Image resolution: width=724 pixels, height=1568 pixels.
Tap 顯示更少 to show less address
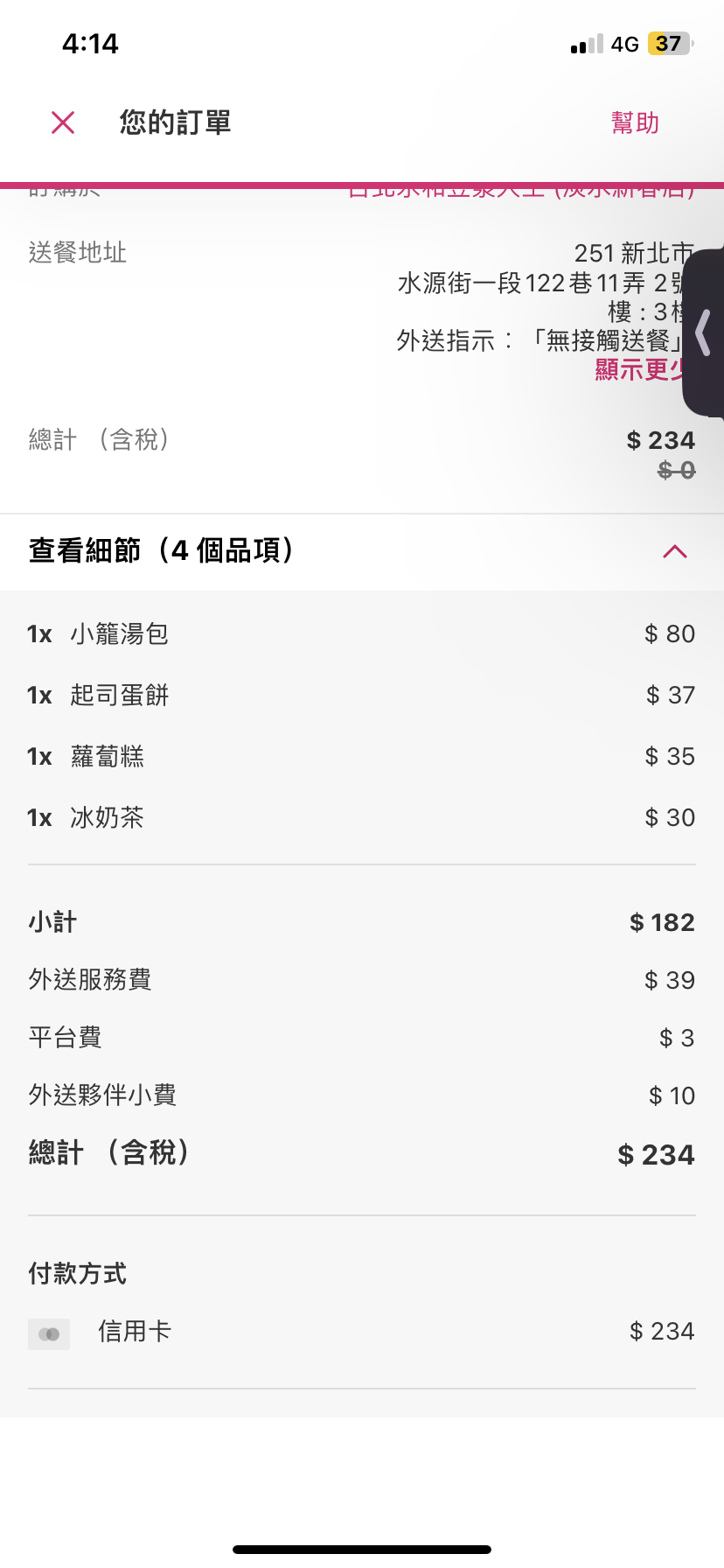click(x=639, y=370)
